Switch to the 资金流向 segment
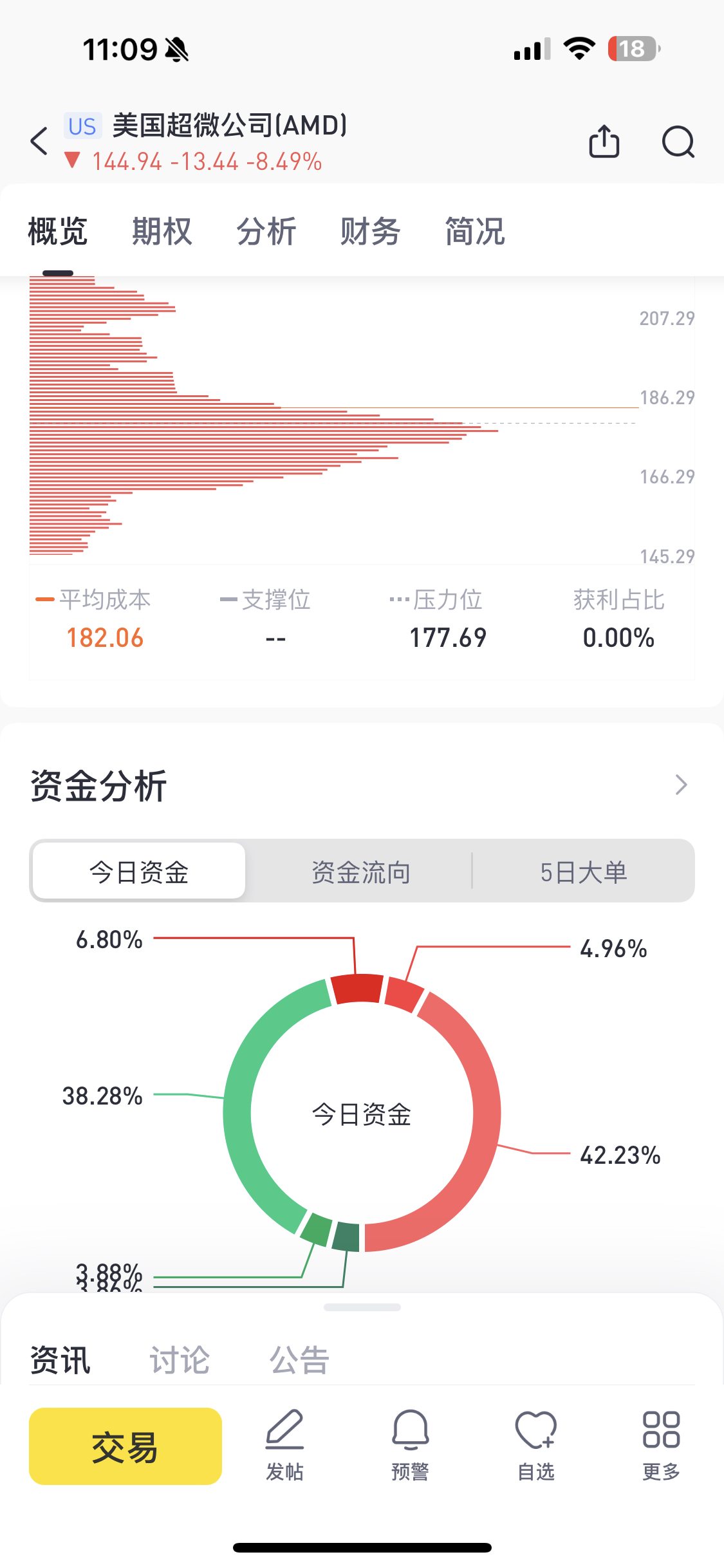724x1568 pixels. click(360, 872)
